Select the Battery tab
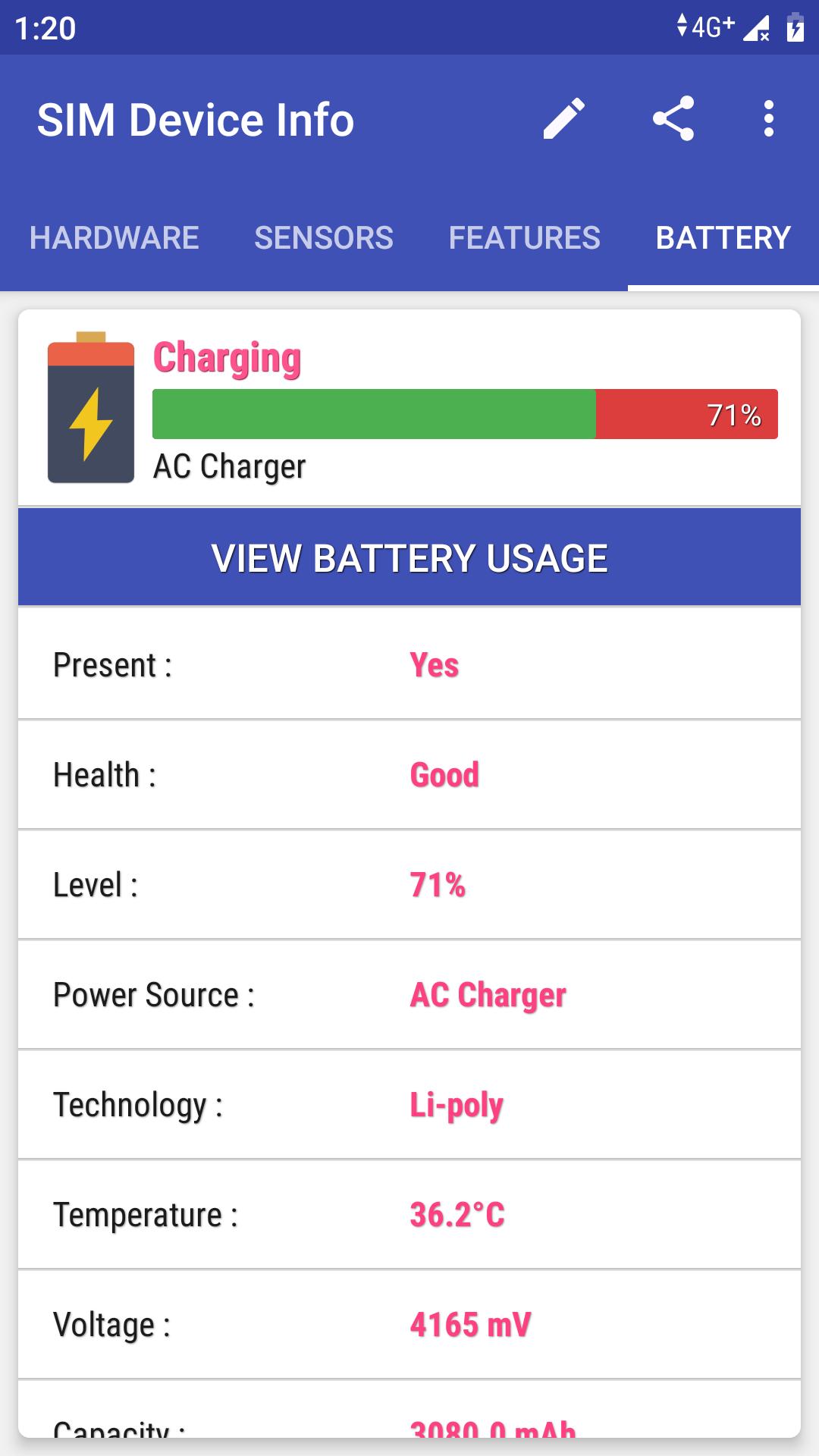The width and height of the screenshot is (819, 1456). 723,237
